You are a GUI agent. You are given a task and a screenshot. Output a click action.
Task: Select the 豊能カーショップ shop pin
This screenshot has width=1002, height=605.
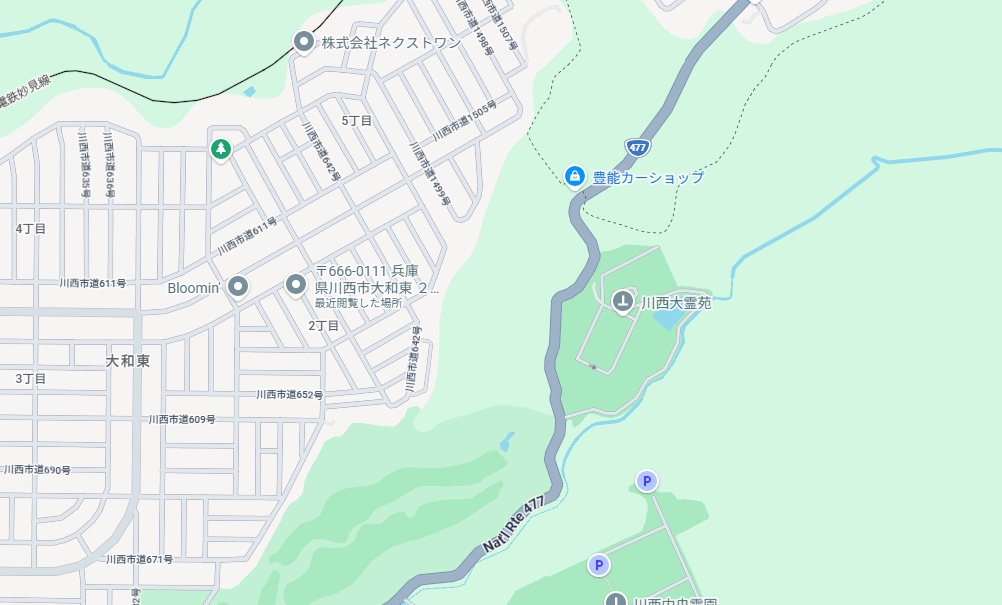pos(575,177)
